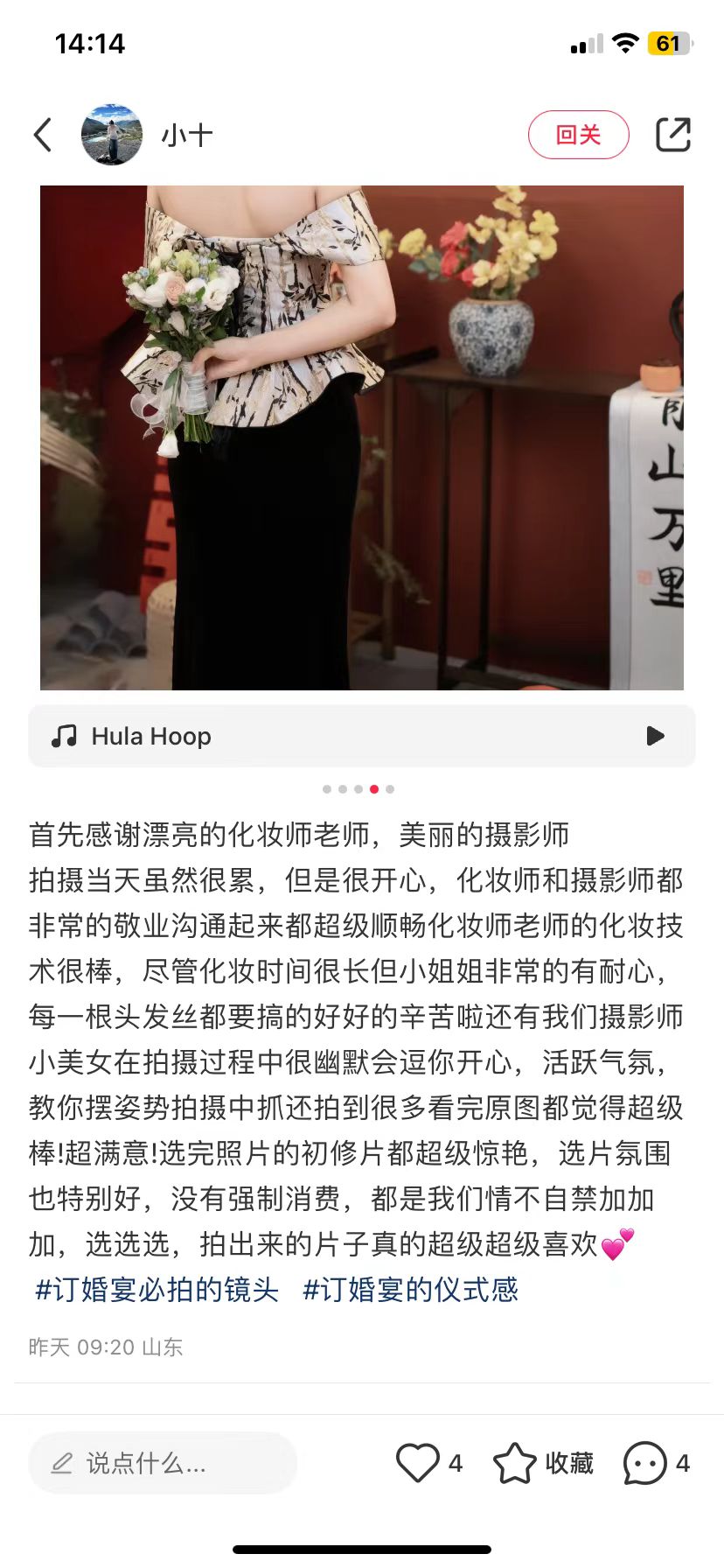Screen dimensions: 724x1568
Task: Play the Hula Hoop music track
Action: 655,736
